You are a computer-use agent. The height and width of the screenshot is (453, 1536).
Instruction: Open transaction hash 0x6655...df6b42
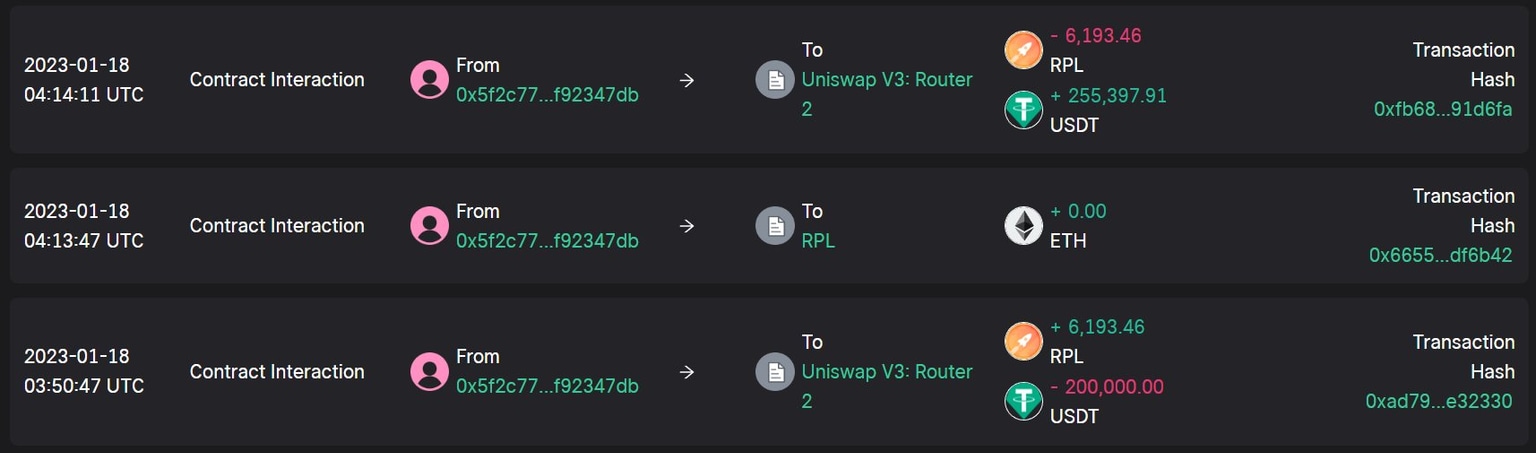1440,255
